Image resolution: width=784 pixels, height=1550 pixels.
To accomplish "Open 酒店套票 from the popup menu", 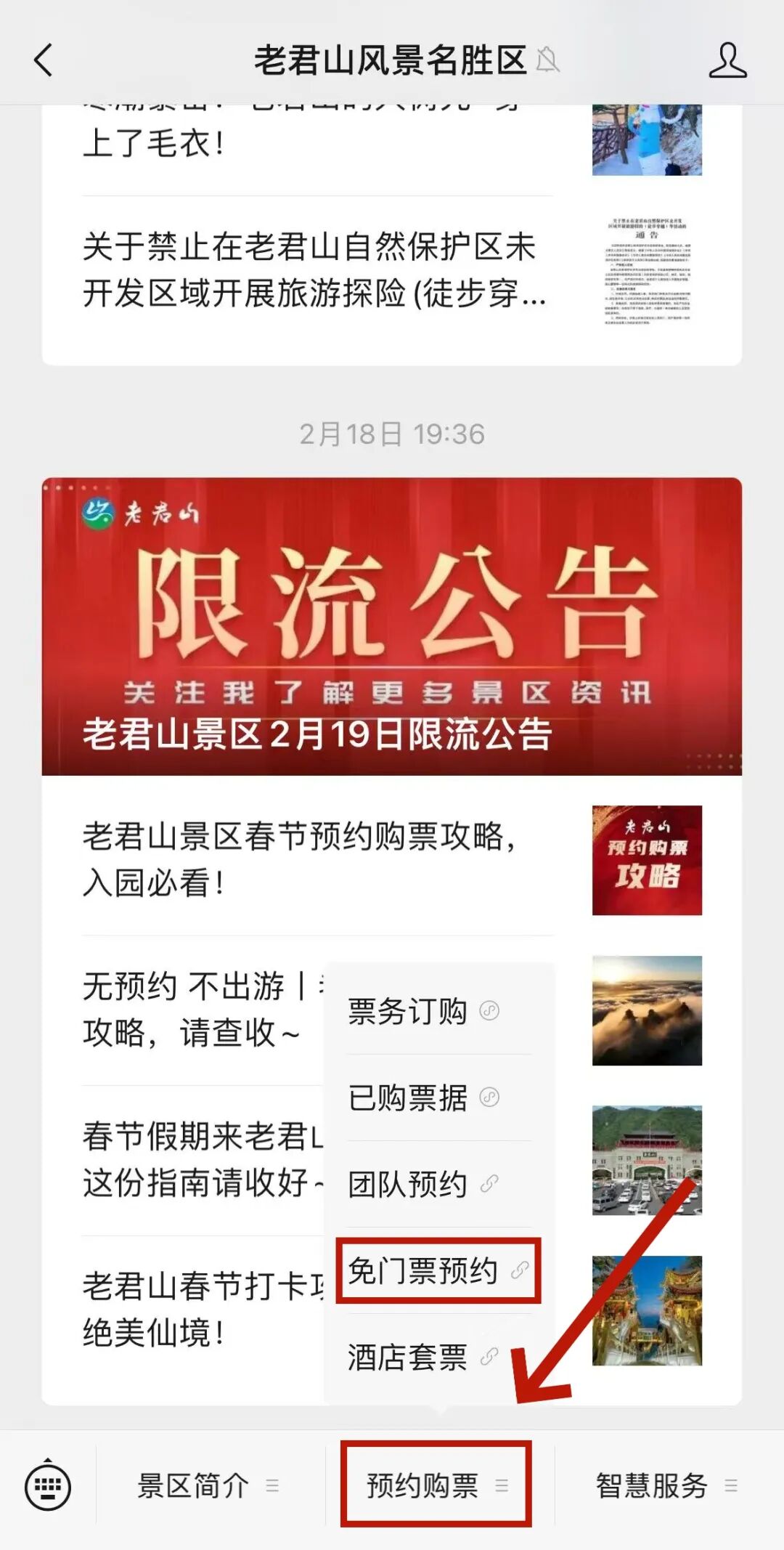I will 422,1357.
